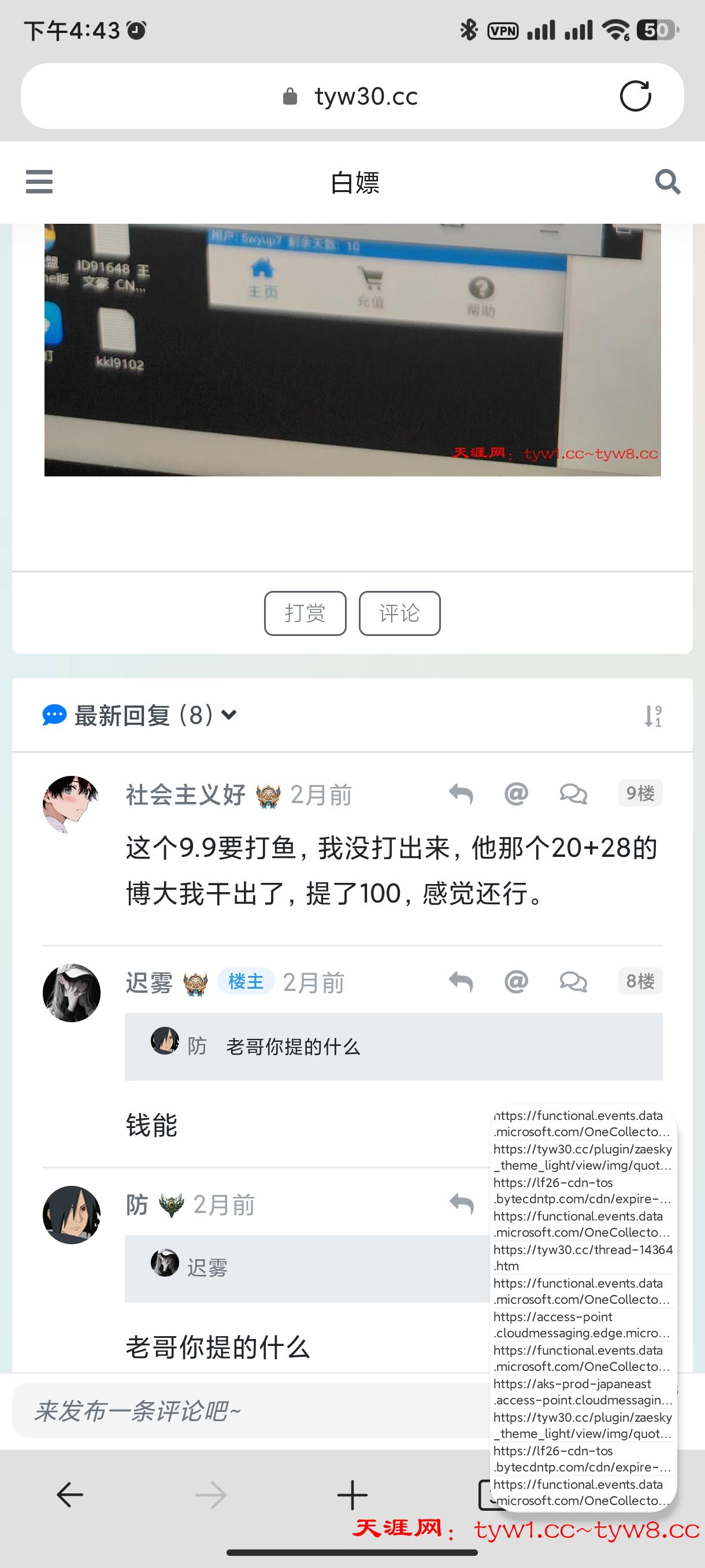The image size is (705, 1568).
Task: Open the comment bubble icon on the 9楼 post
Action: pos(573,793)
